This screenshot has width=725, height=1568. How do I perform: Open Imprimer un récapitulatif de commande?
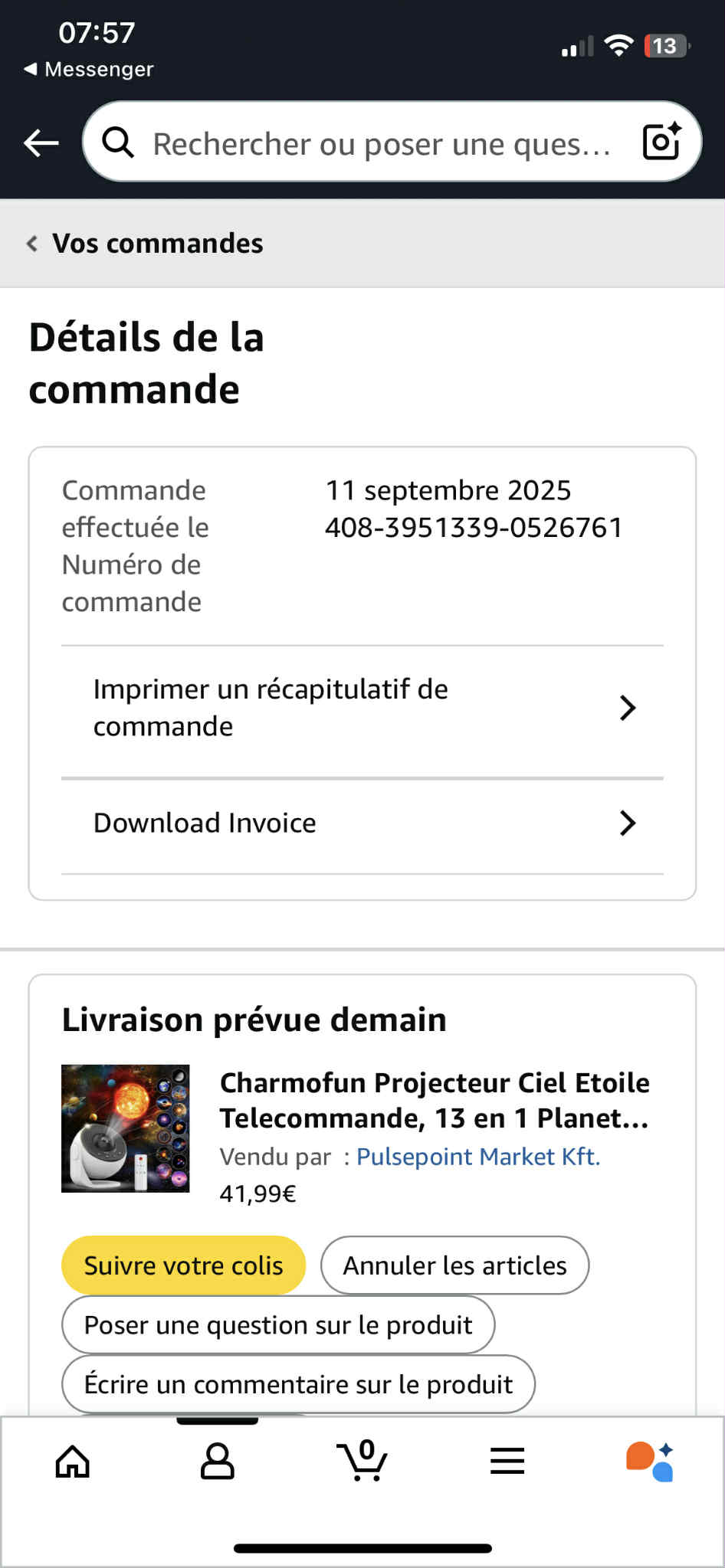coord(362,708)
